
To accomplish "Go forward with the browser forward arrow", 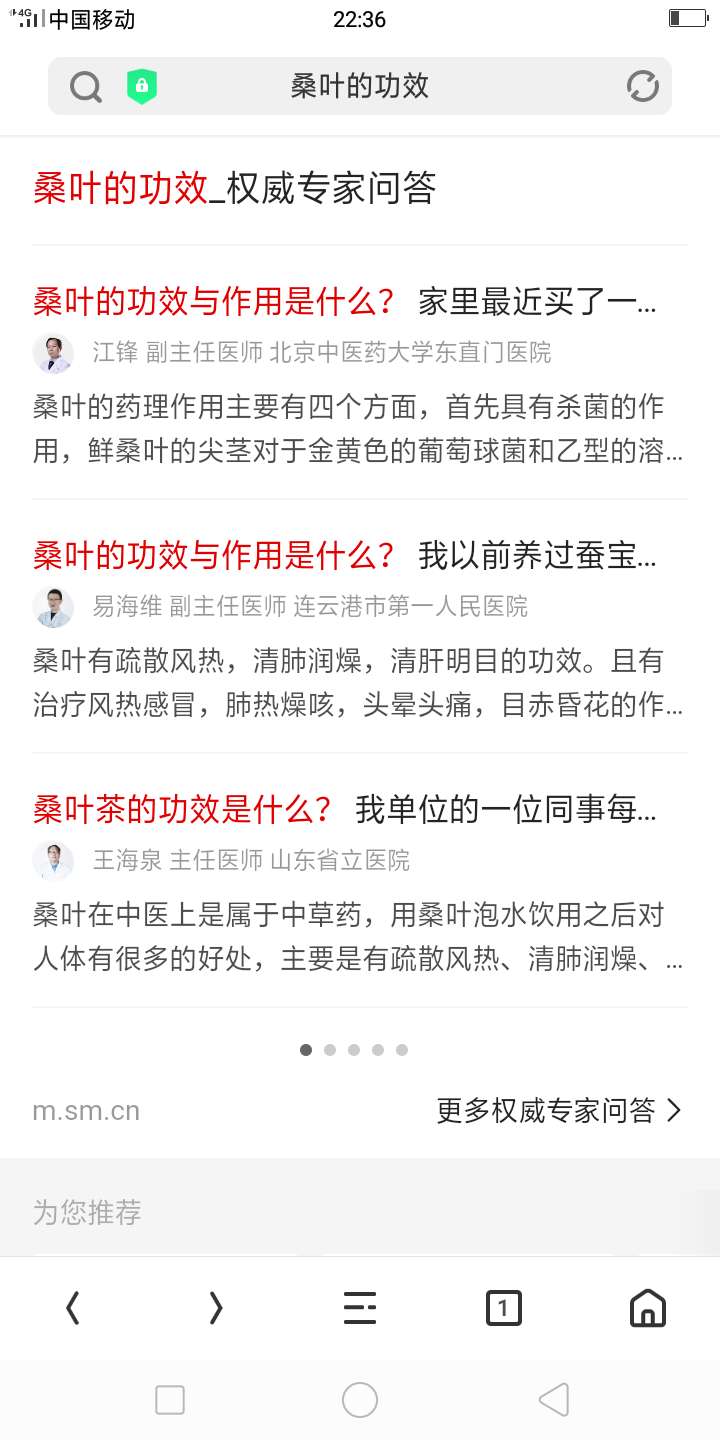I will coord(216,1307).
